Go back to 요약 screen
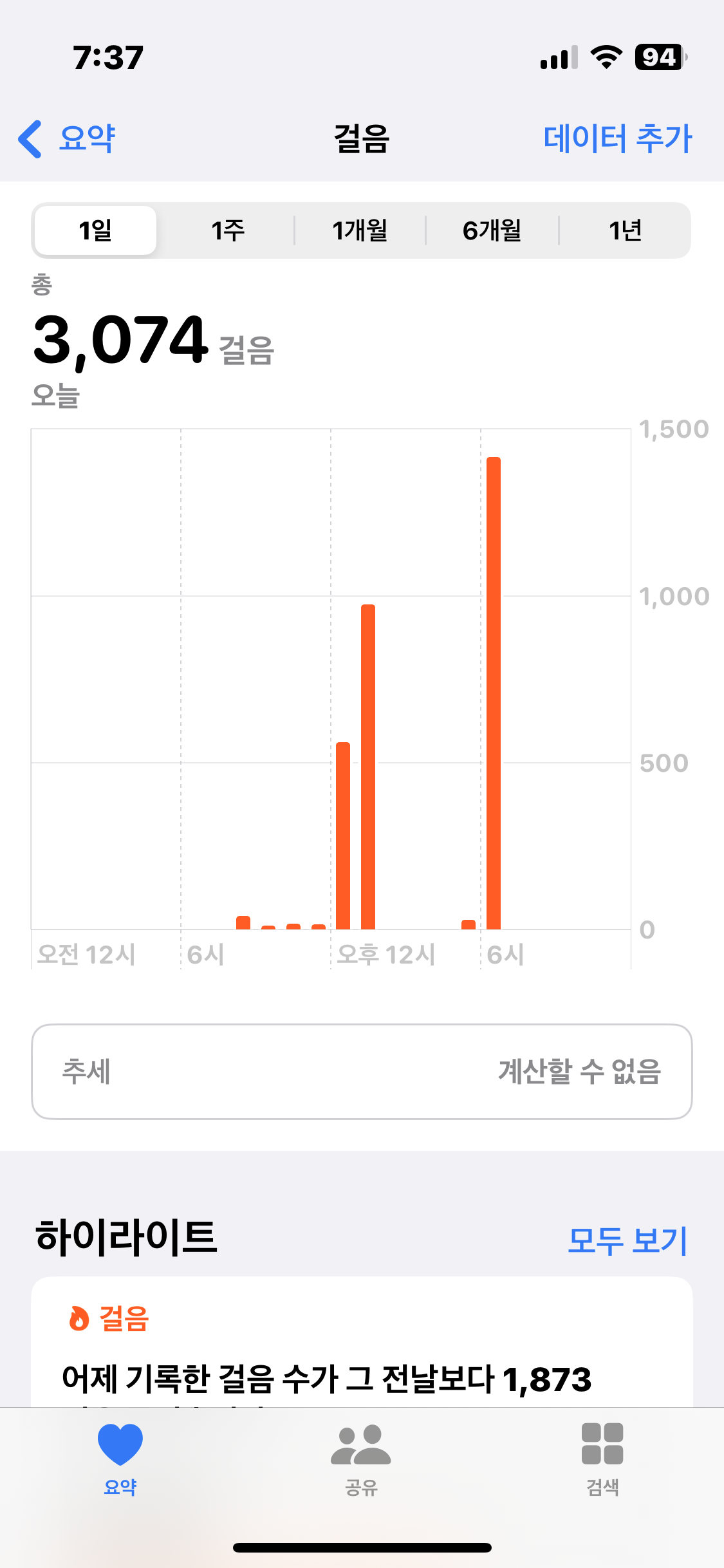724x1568 pixels. click(68, 138)
